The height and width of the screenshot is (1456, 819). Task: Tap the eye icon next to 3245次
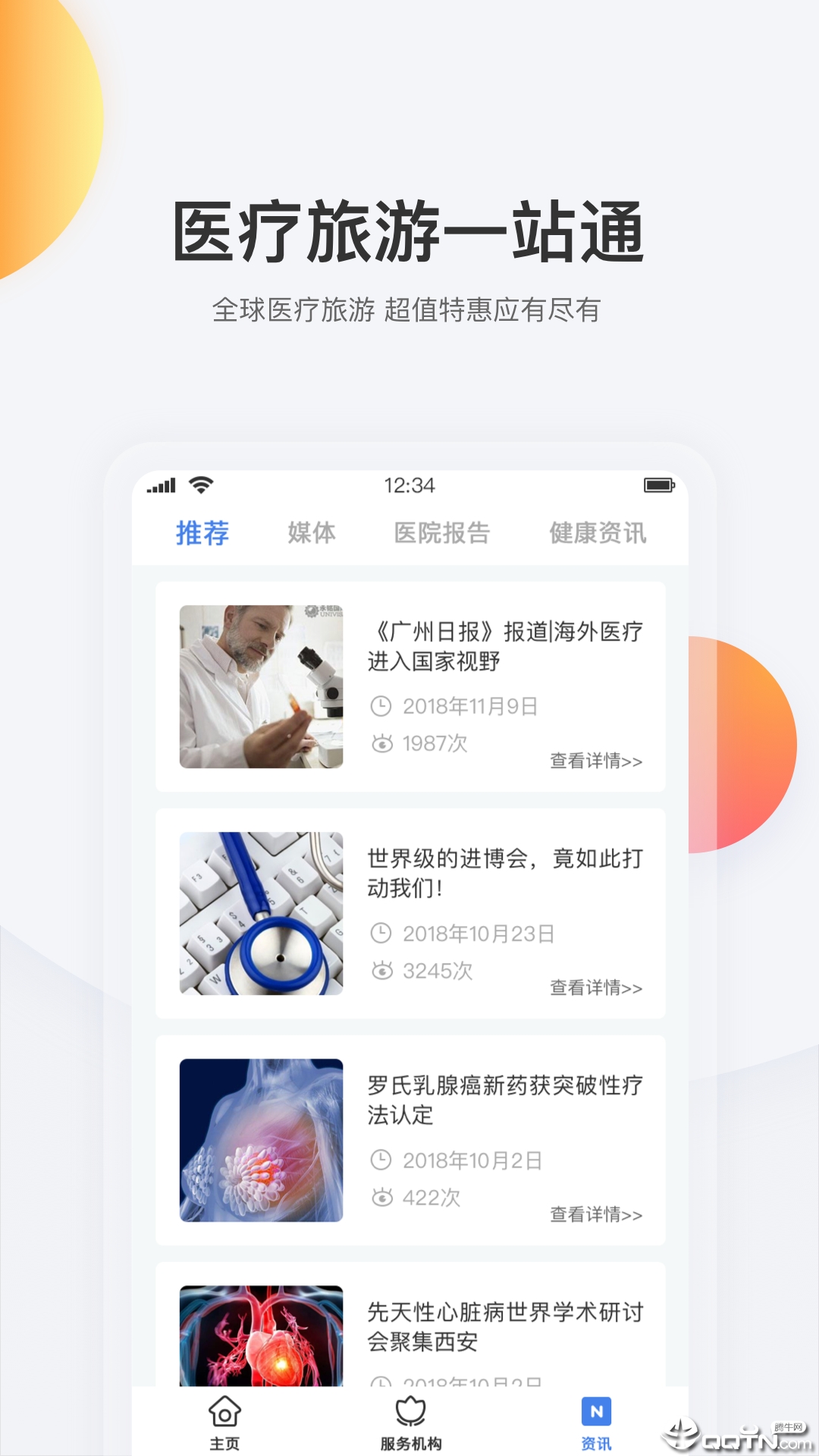click(x=383, y=971)
